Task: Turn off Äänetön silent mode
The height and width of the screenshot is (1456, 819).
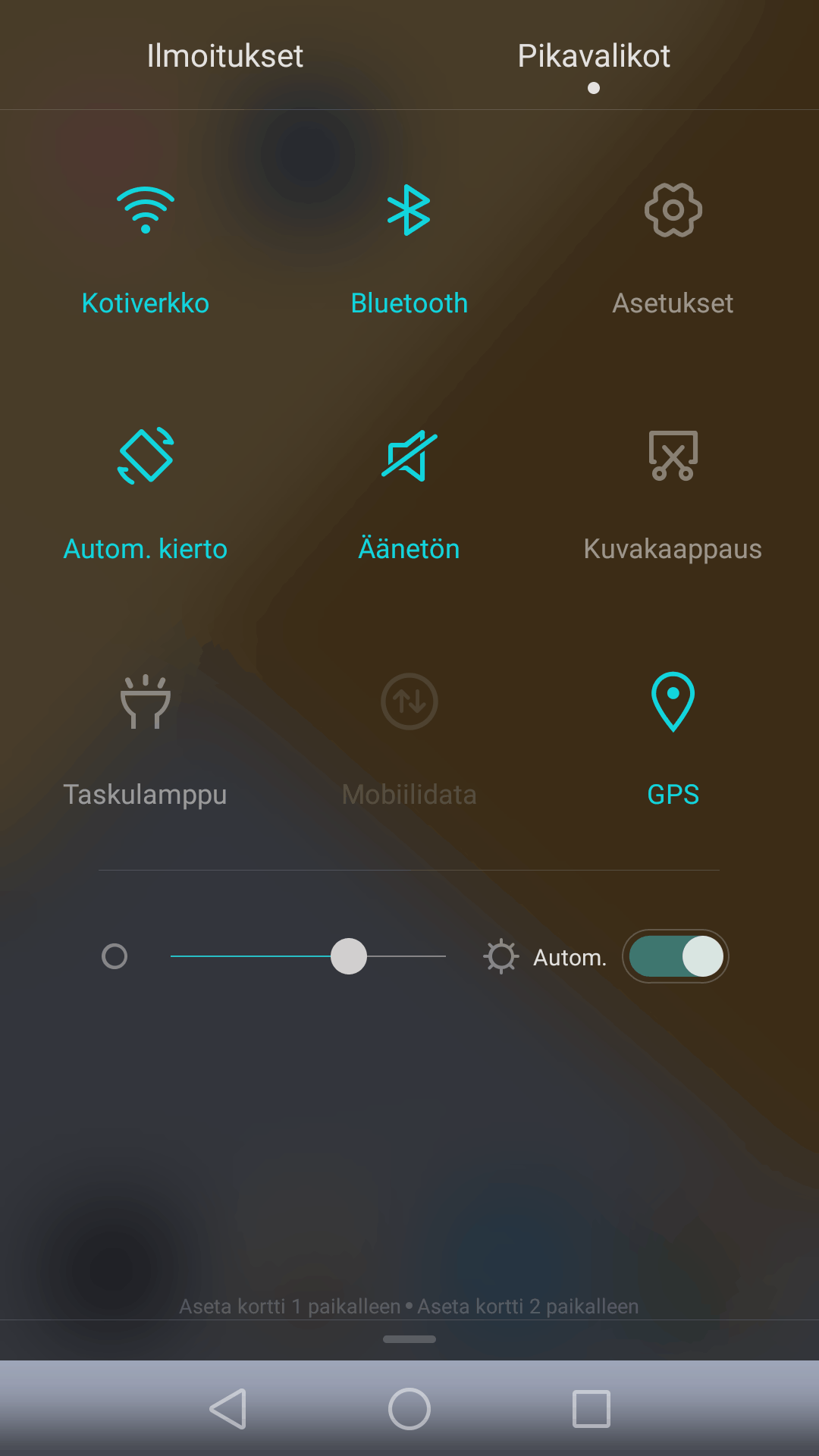Action: point(409,457)
